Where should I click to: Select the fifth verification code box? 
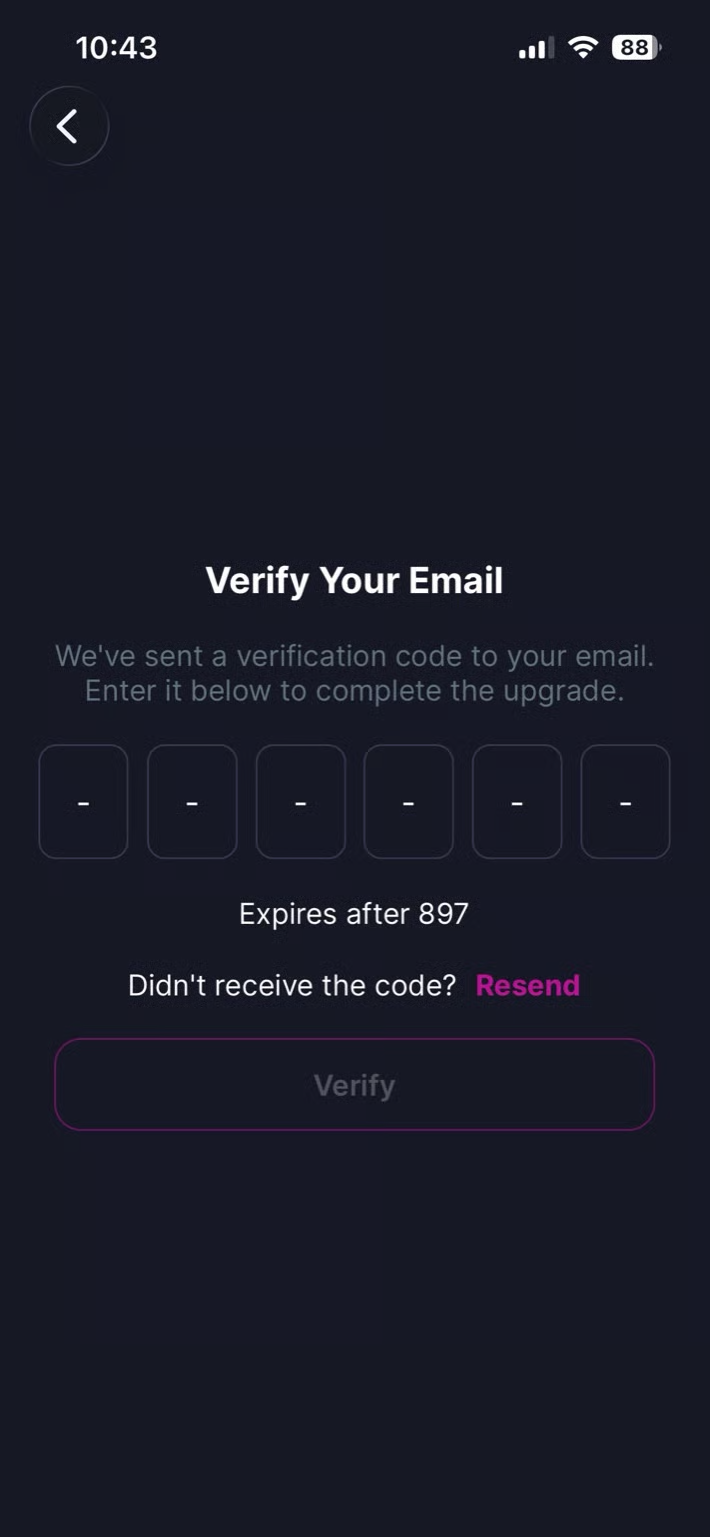pos(517,801)
